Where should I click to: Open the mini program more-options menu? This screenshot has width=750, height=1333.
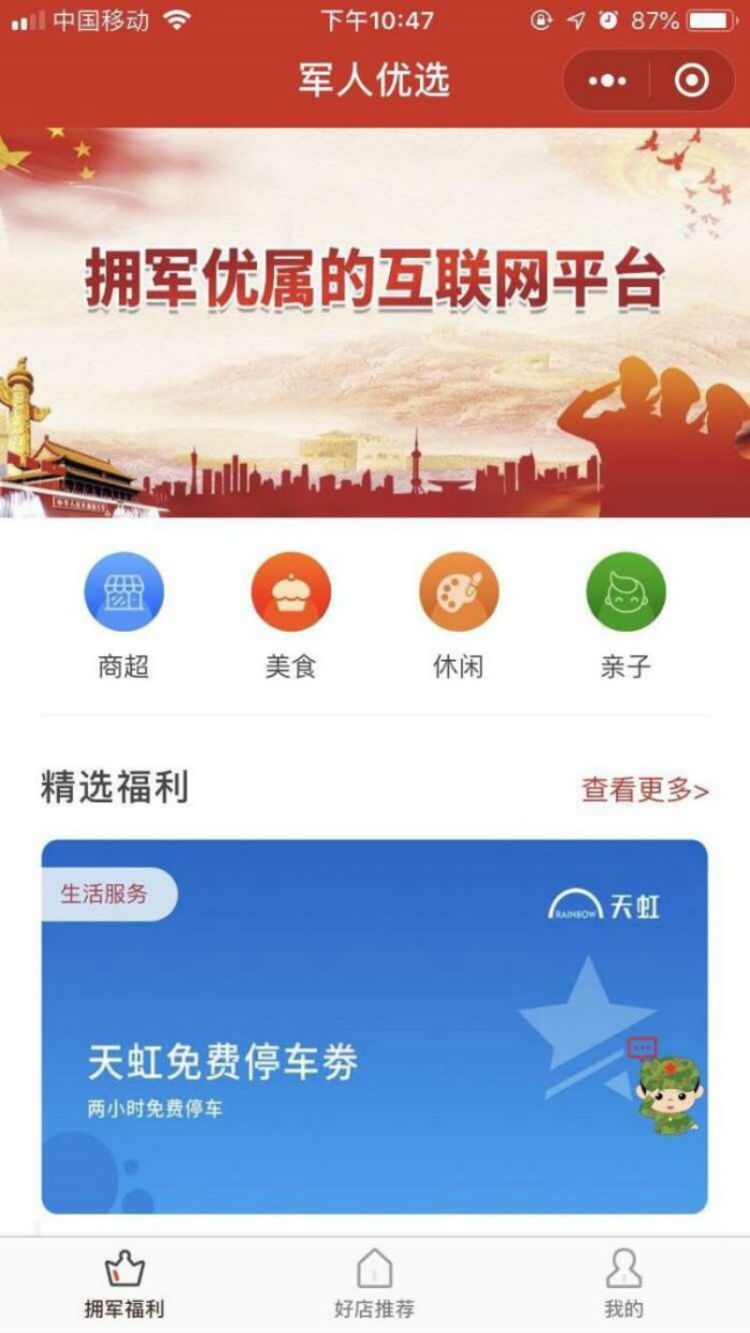click(607, 81)
